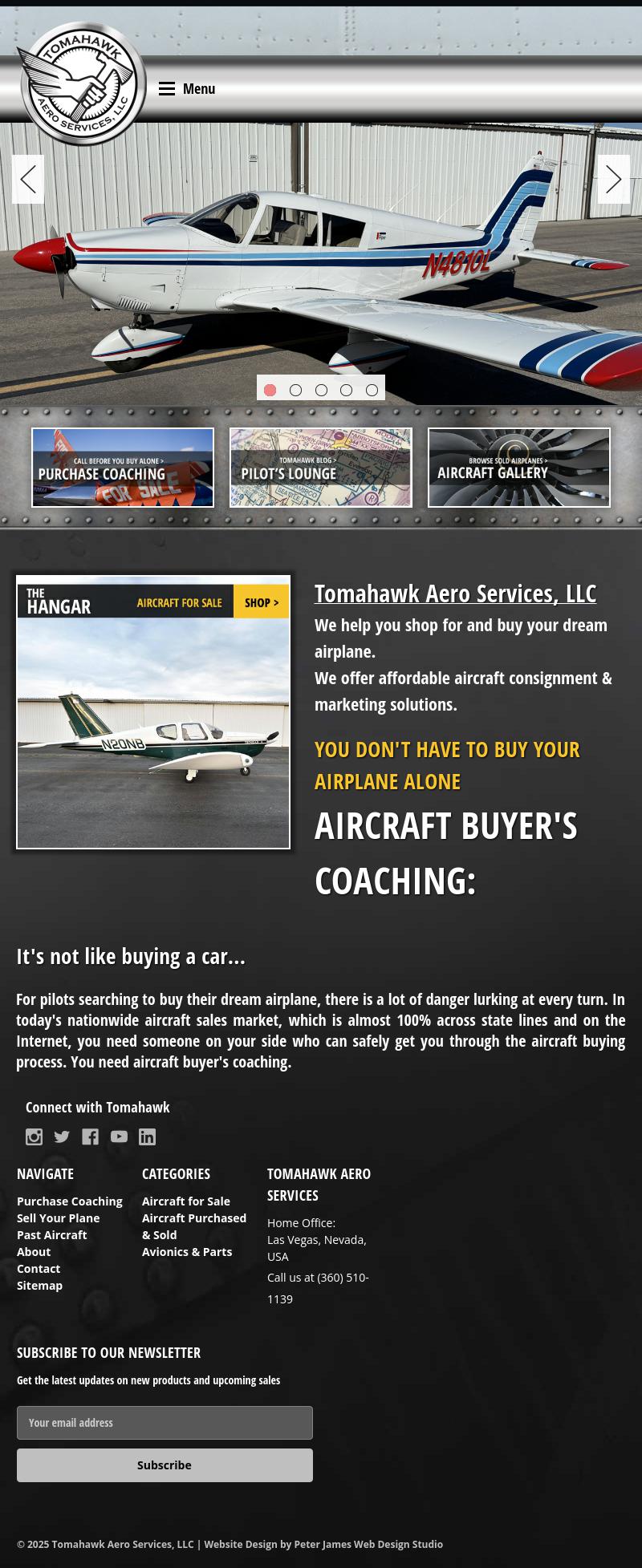Focus the email address field
The width and height of the screenshot is (642, 1568).
pos(165,1422)
